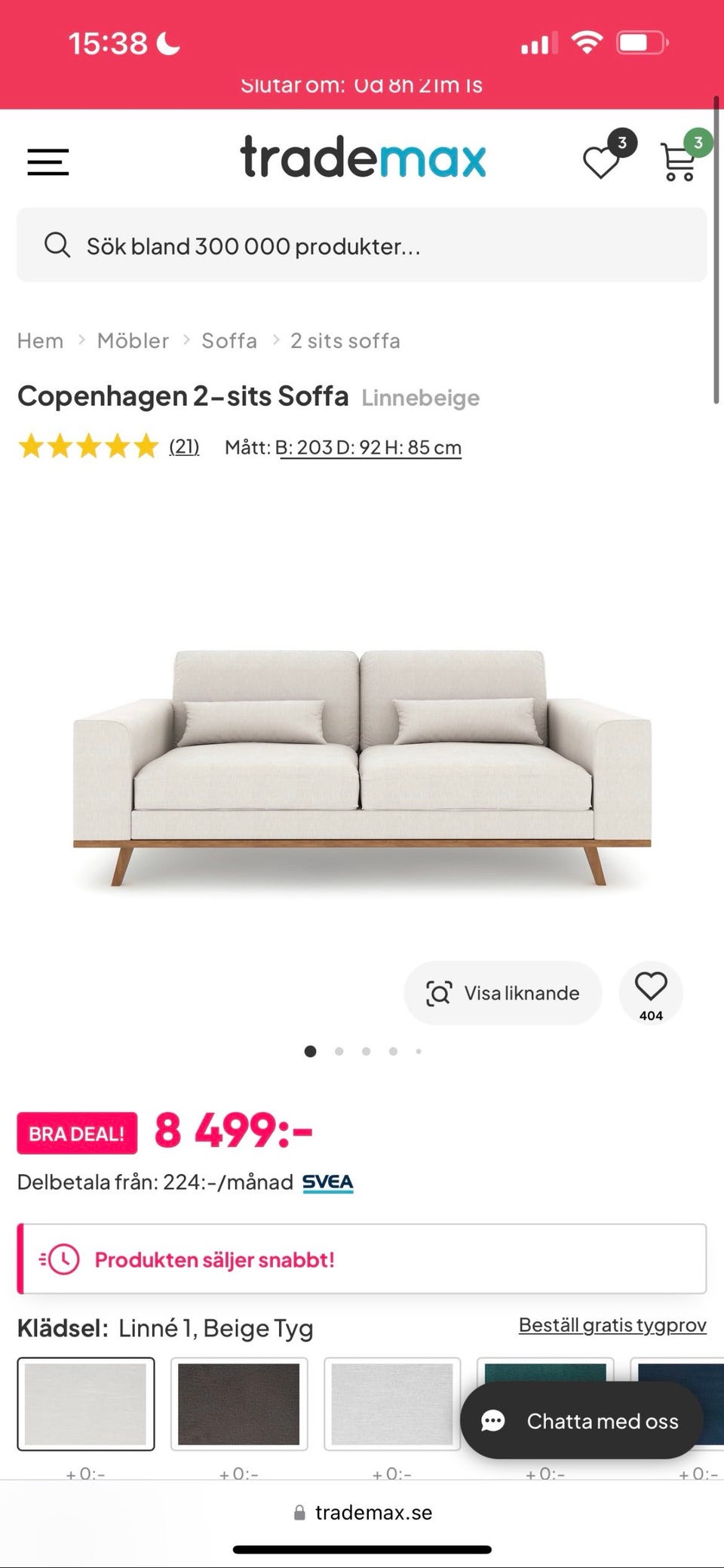724x1568 pixels.
Task: Tap the second carousel dot
Action: pos(338,1050)
